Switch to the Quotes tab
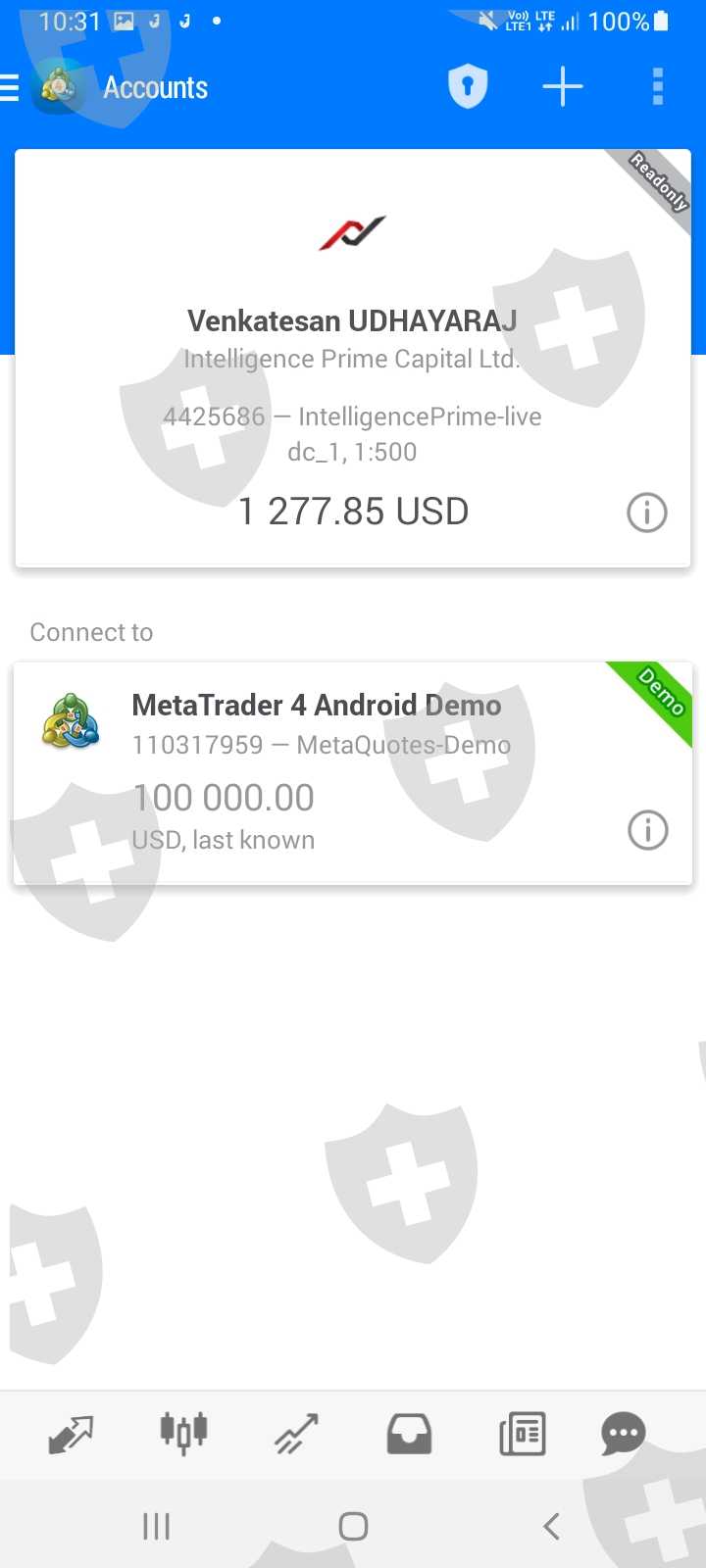This screenshot has height=1568, width=706. (71, 1435)
